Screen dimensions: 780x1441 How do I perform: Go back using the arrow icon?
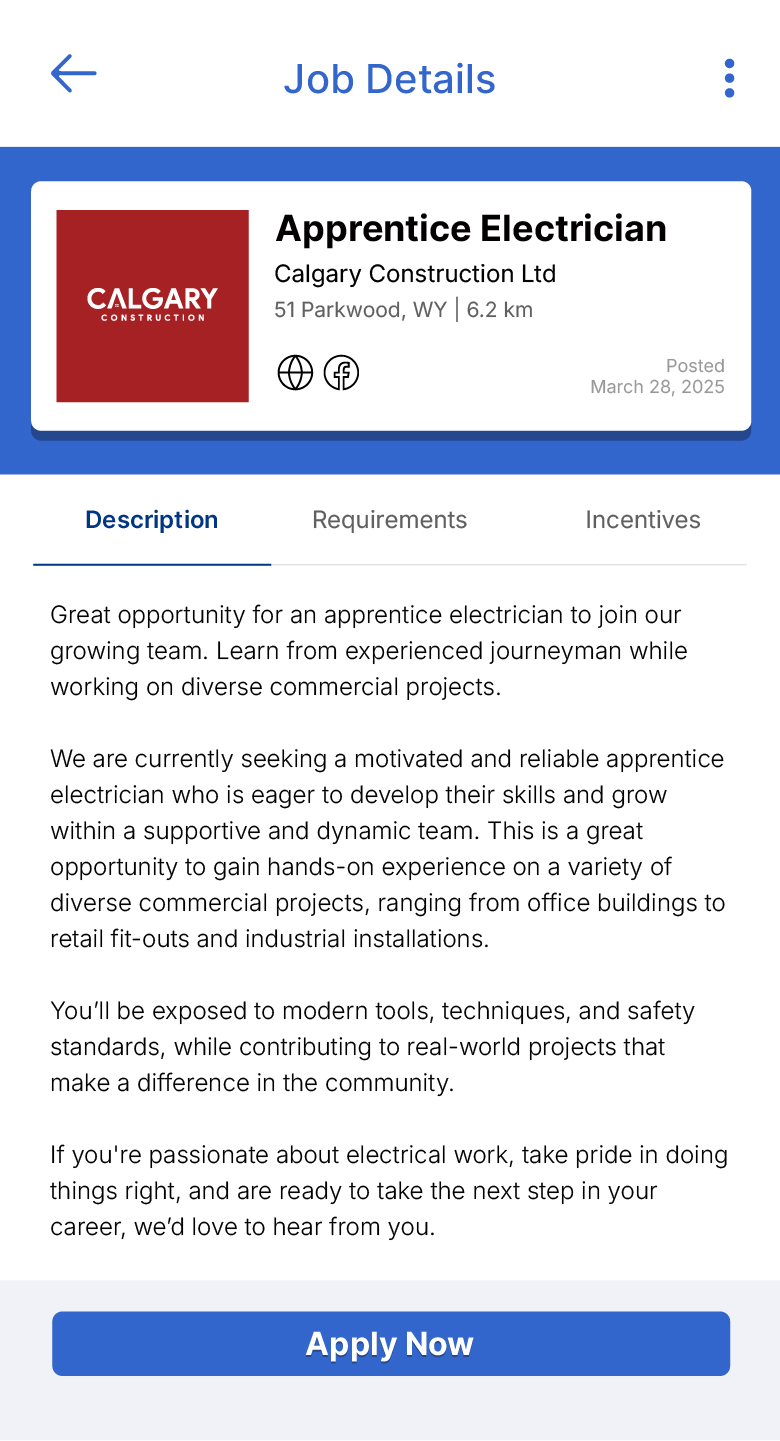click(73, 74)
